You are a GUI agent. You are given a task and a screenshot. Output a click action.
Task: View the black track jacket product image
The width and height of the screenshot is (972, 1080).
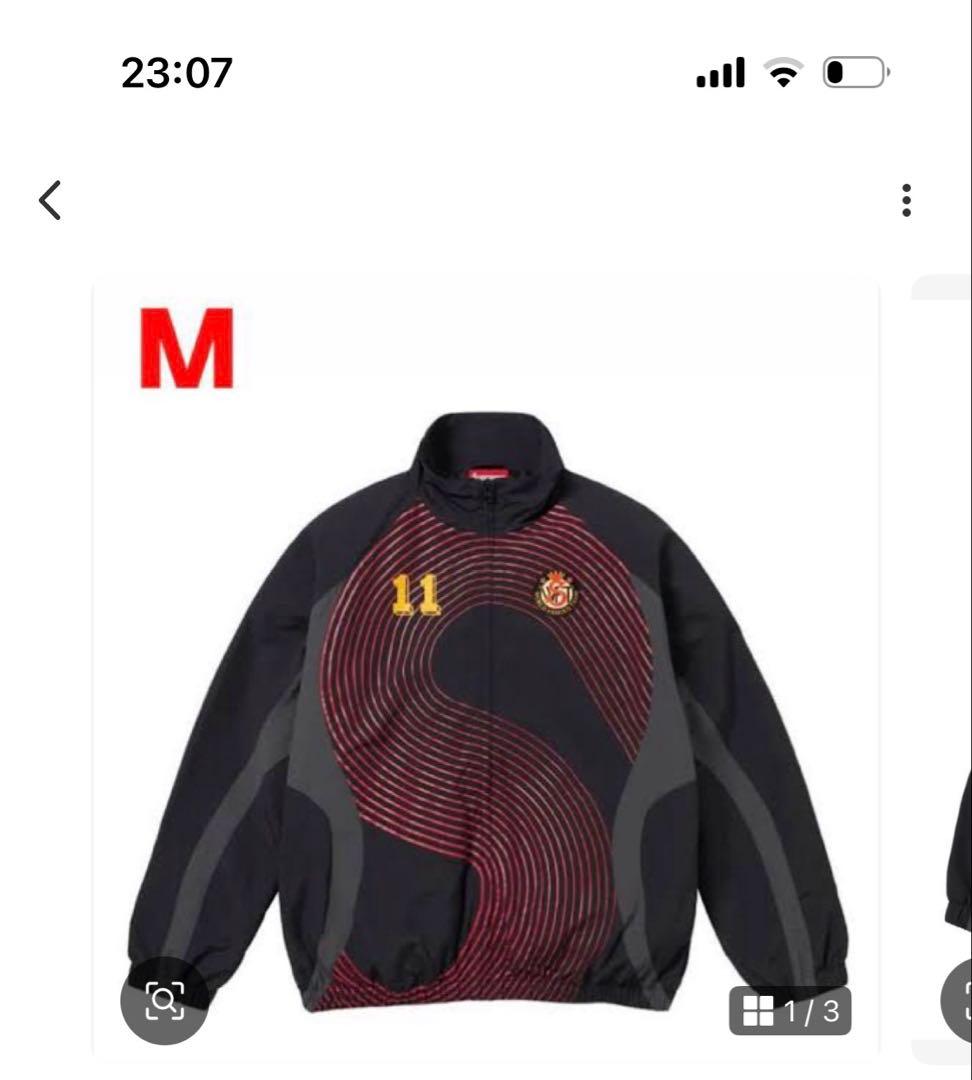(x=487, y=700)
